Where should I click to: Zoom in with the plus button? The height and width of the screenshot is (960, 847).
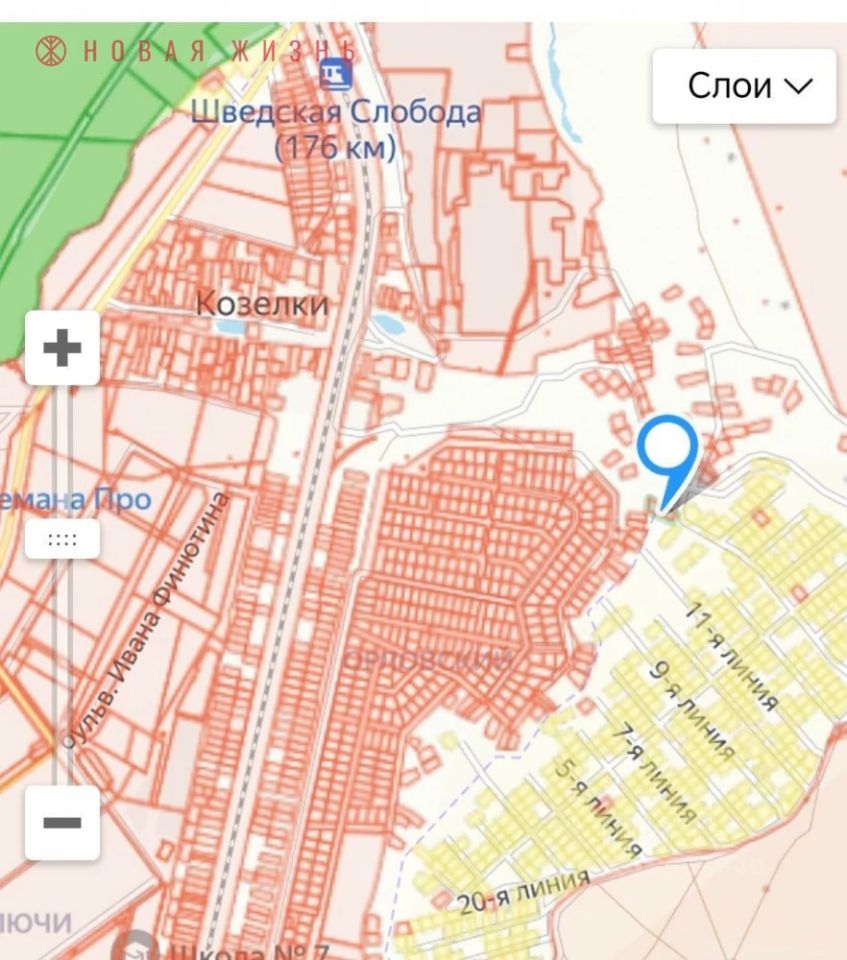62,348
